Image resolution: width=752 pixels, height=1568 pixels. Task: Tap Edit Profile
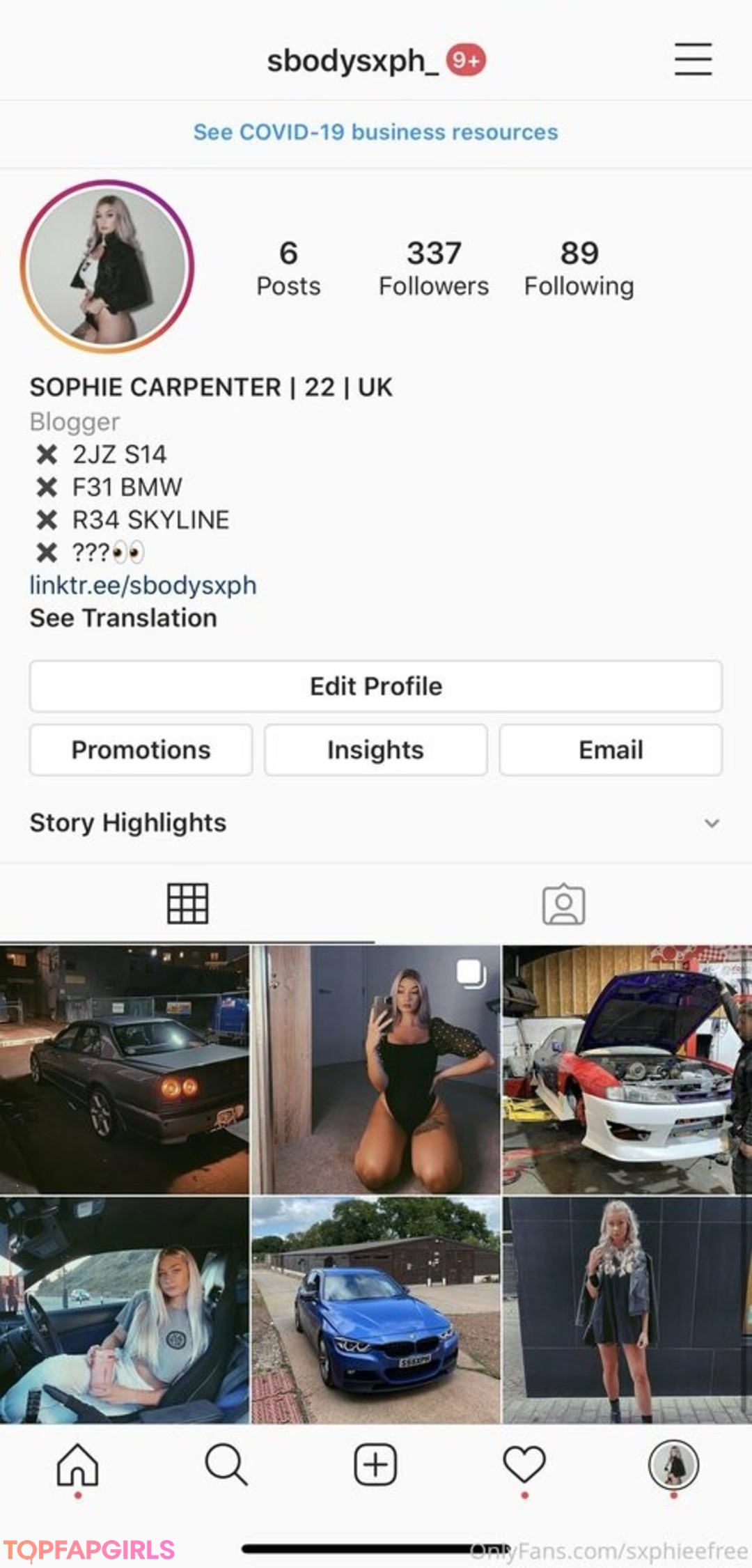376,686
